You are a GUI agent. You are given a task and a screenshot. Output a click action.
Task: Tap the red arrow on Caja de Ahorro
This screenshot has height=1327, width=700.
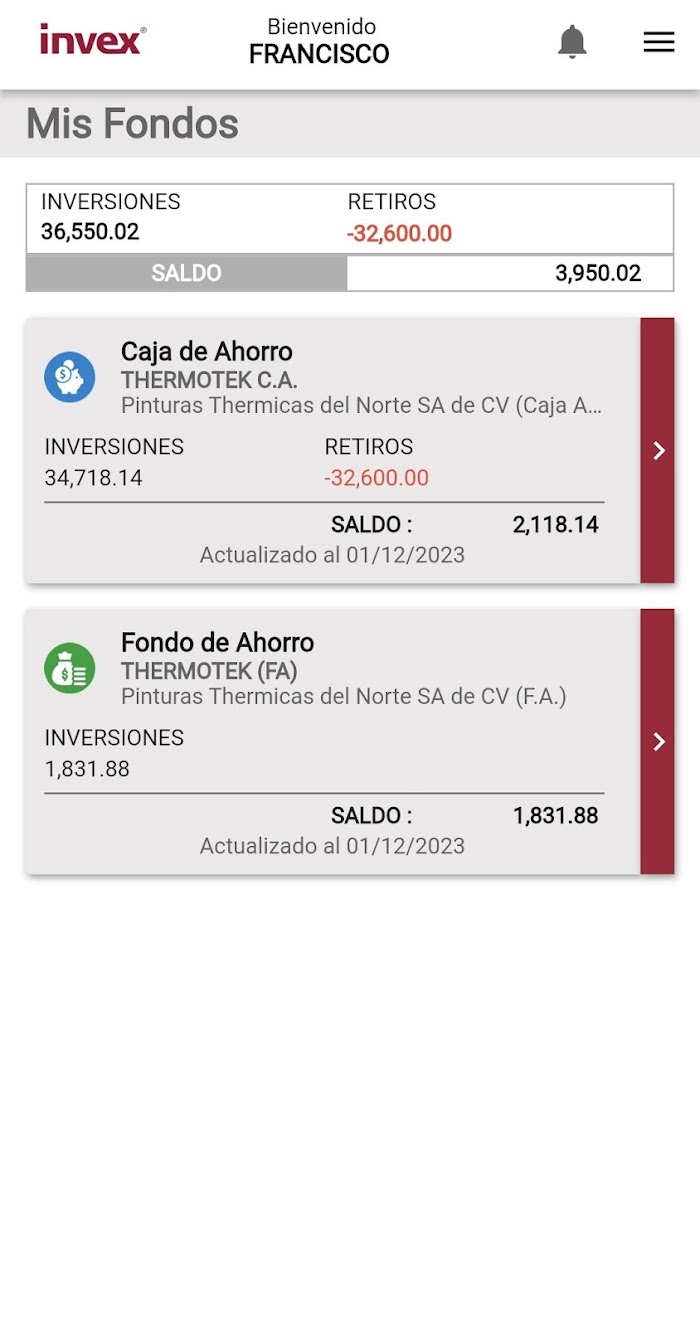point(658,450)
